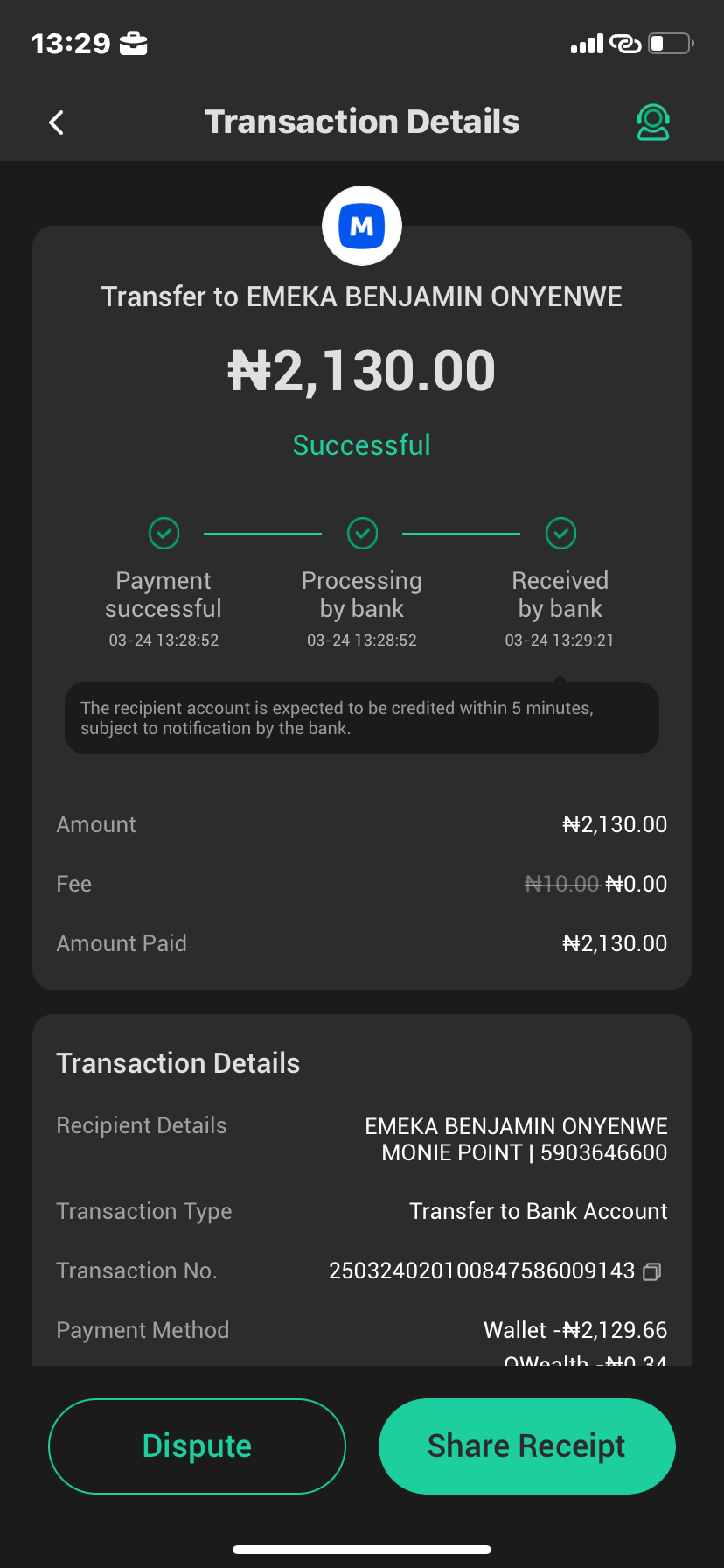Share the transaction receipt
This screenshot has width=724, height=1568.
[526, 1445]
